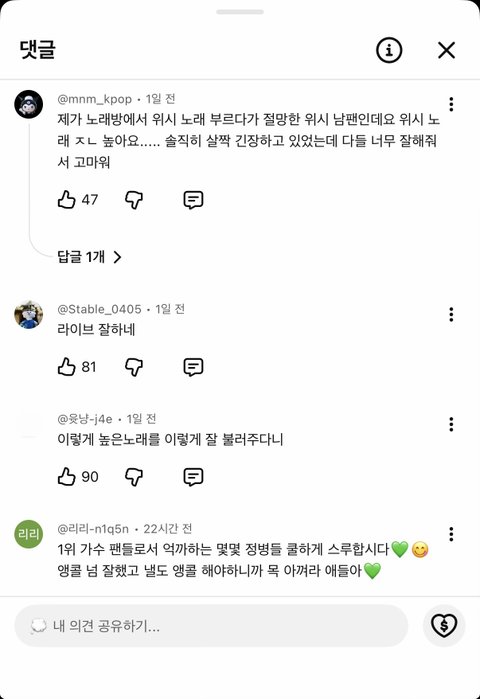
Task: Like the 라이브 잘하네 comment
Action: (67, 366)
